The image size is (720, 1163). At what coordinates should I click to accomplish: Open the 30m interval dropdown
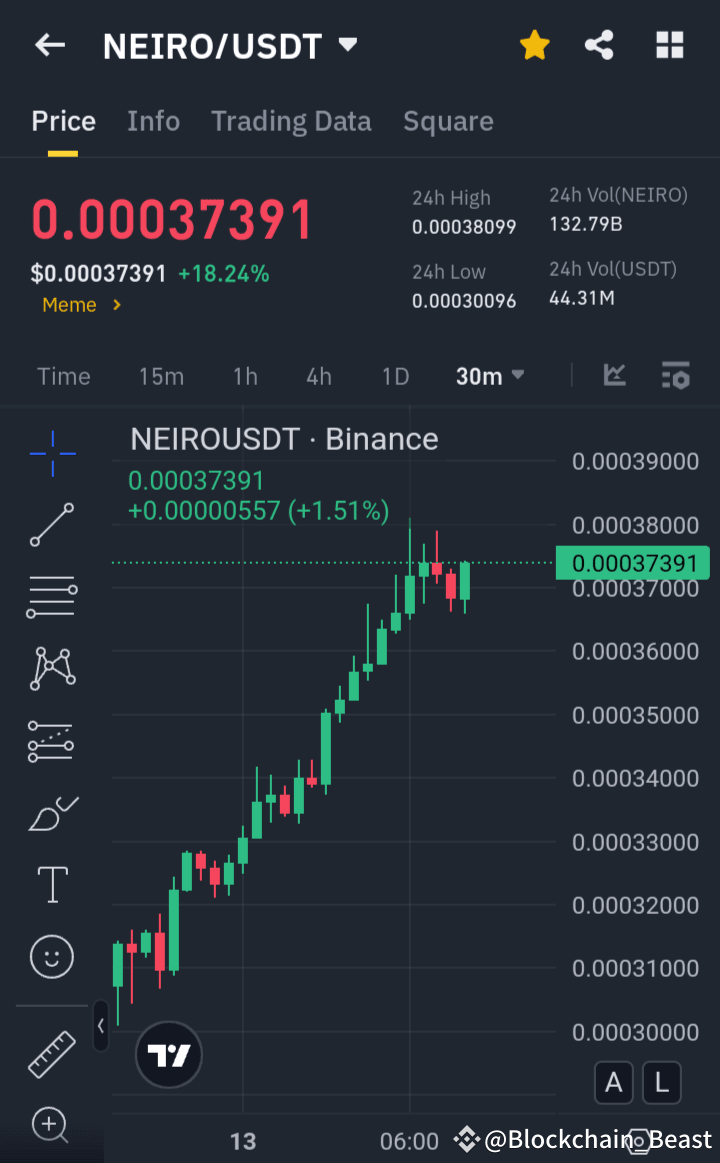tap(490, 376)
